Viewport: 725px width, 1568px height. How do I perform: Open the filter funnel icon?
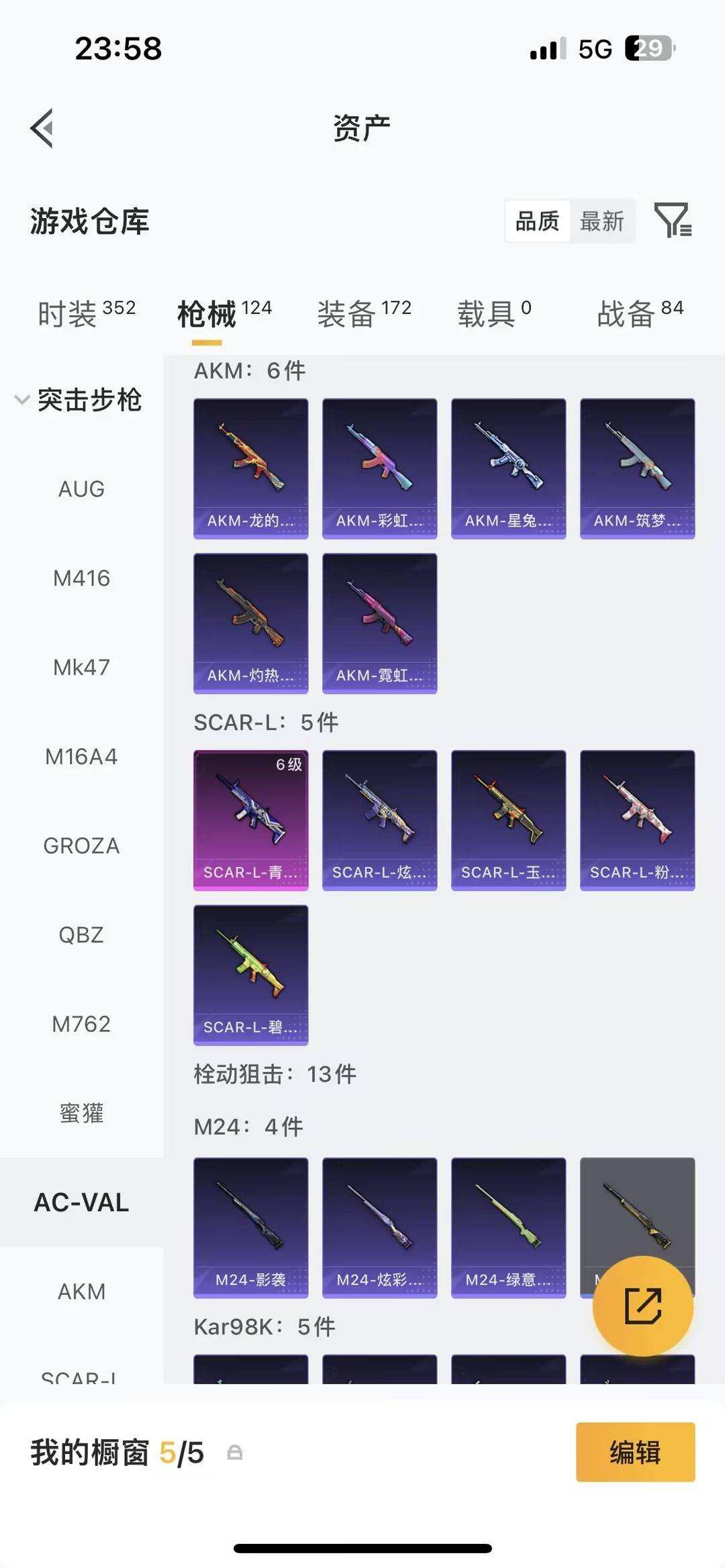click(x=673, y=220)
